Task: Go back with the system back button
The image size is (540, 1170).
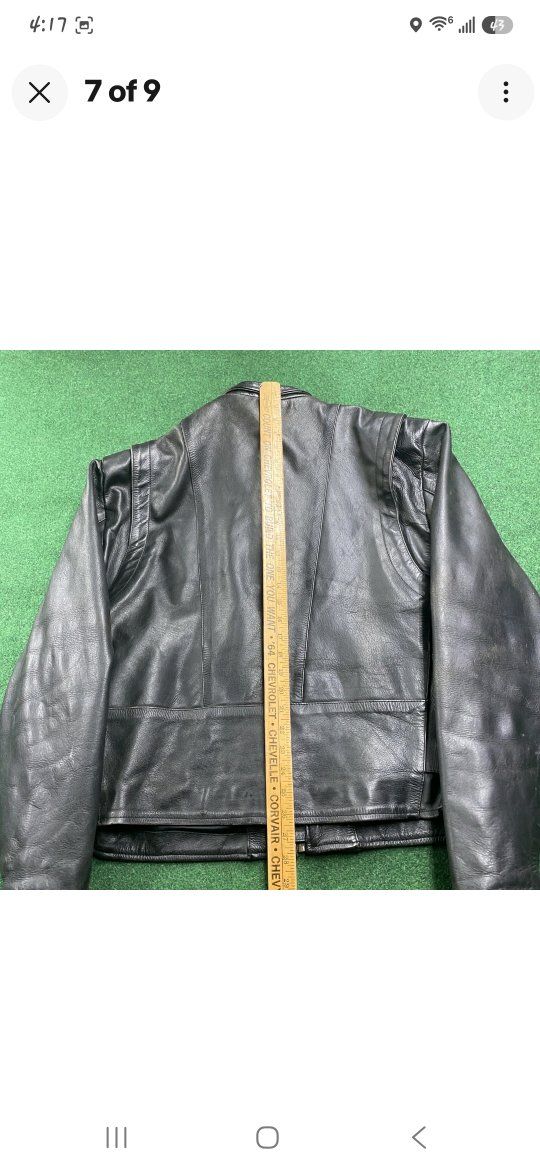Action: 419,1137
